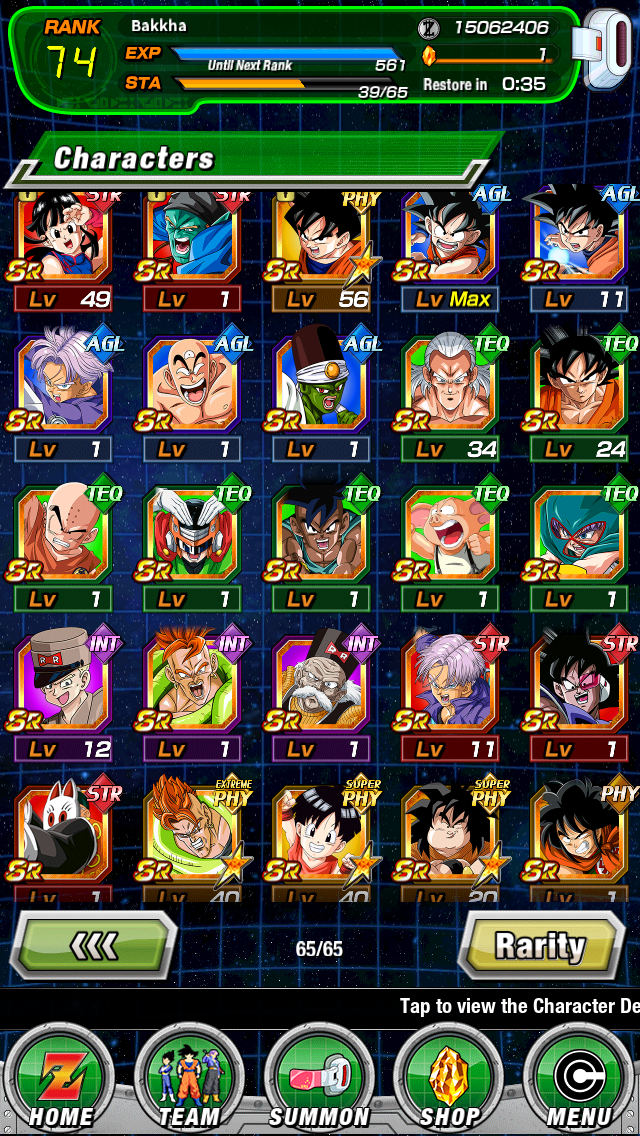640x1136 pixels.
Task: View the INT mustached old man character
Action: (321, 696)
